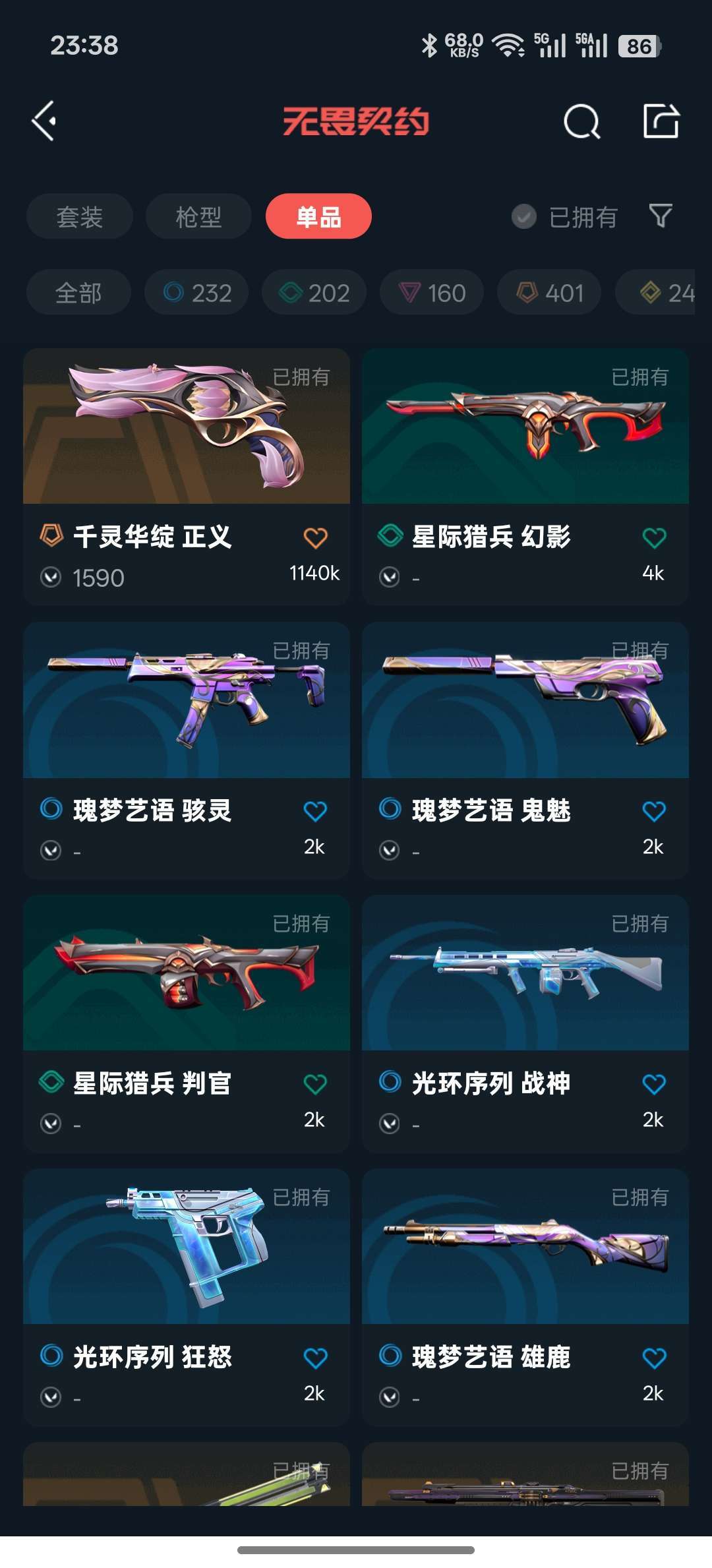This screenshot has height=1568, width=712.
Task: Tap the share icon at top right
Action: click(x=661, y=121)
